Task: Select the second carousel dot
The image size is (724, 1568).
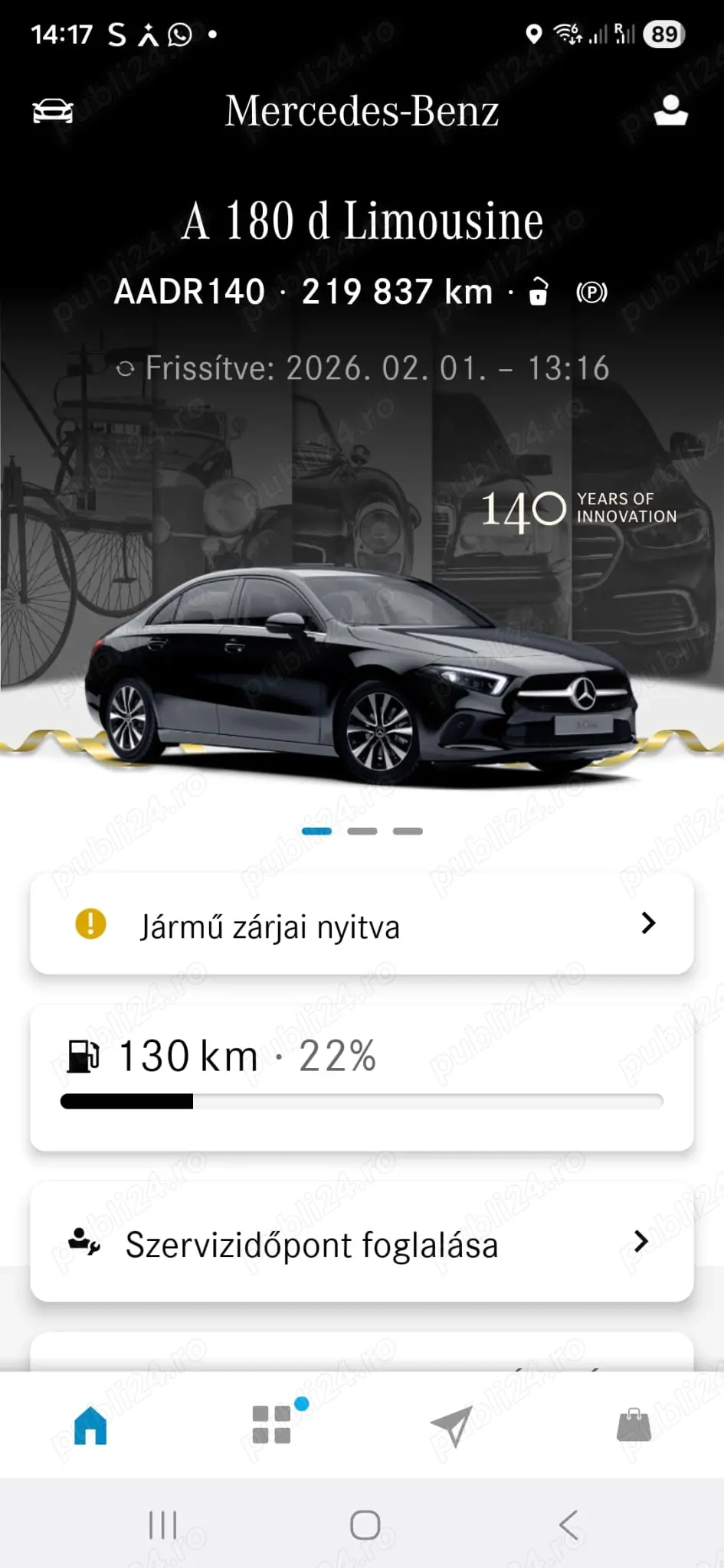Action: pos(362,830)
